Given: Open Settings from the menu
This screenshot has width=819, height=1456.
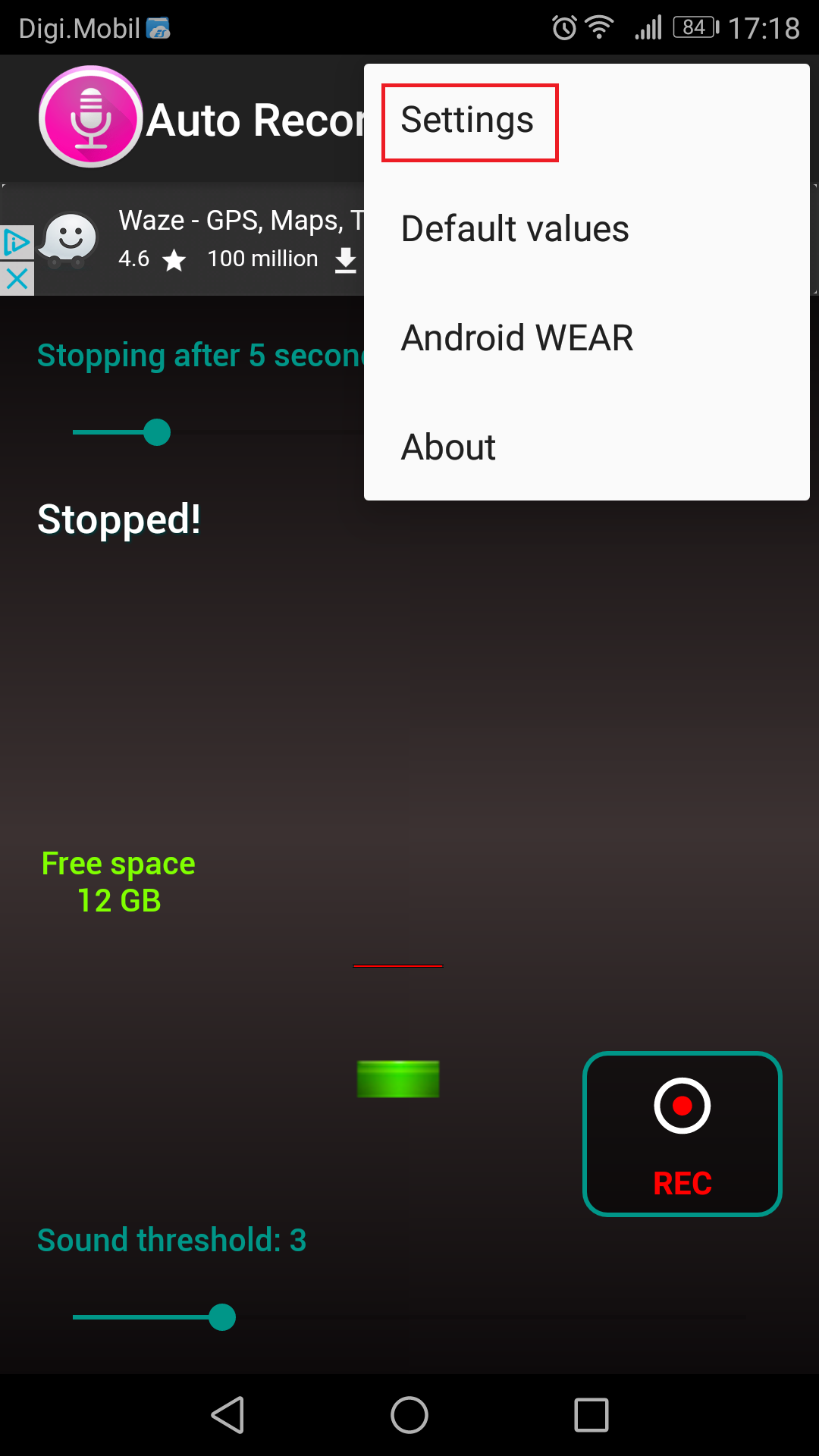Looking at the screenshot, I should click(x=468, y=121).
